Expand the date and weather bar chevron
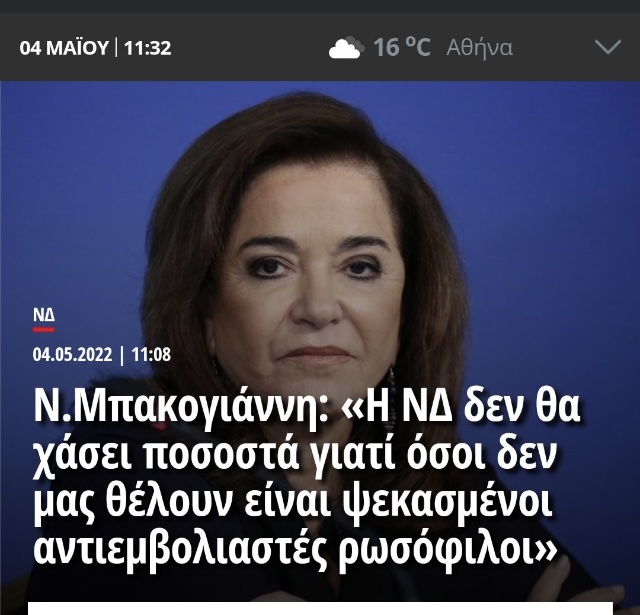This screenshot has height=615, width=640. [607, 47]
